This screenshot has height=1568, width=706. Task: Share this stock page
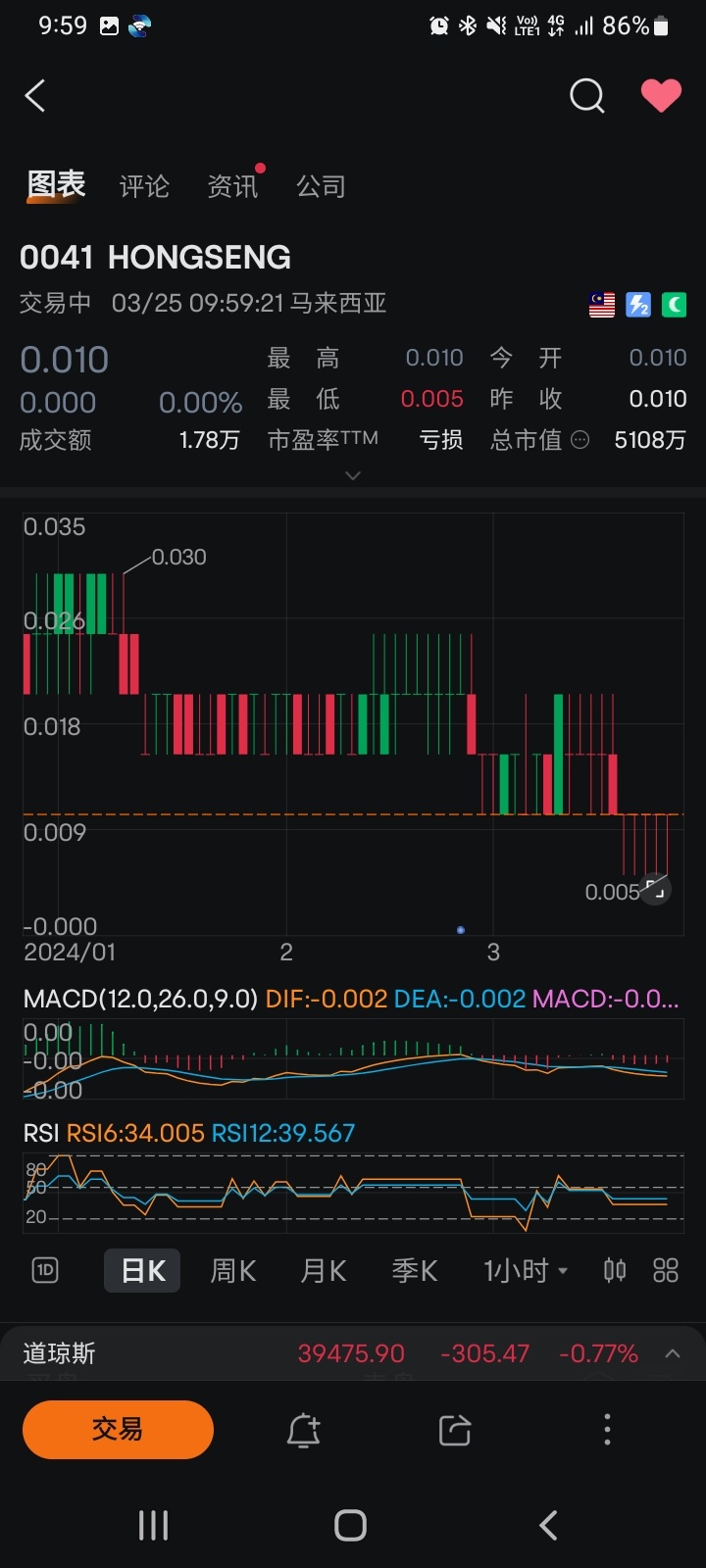click(455, 1431)
